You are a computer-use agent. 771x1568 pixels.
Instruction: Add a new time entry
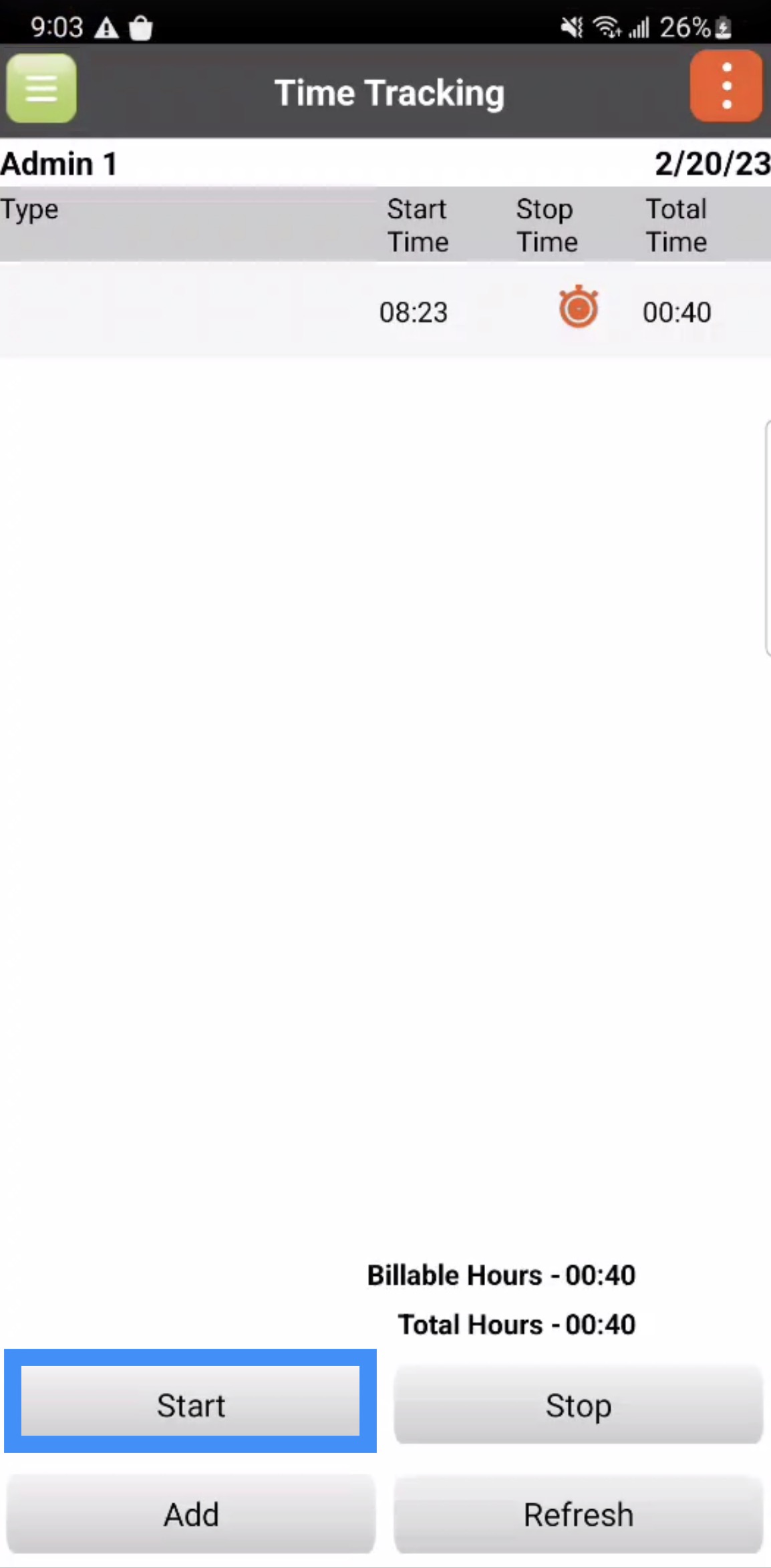[191, 1515]
